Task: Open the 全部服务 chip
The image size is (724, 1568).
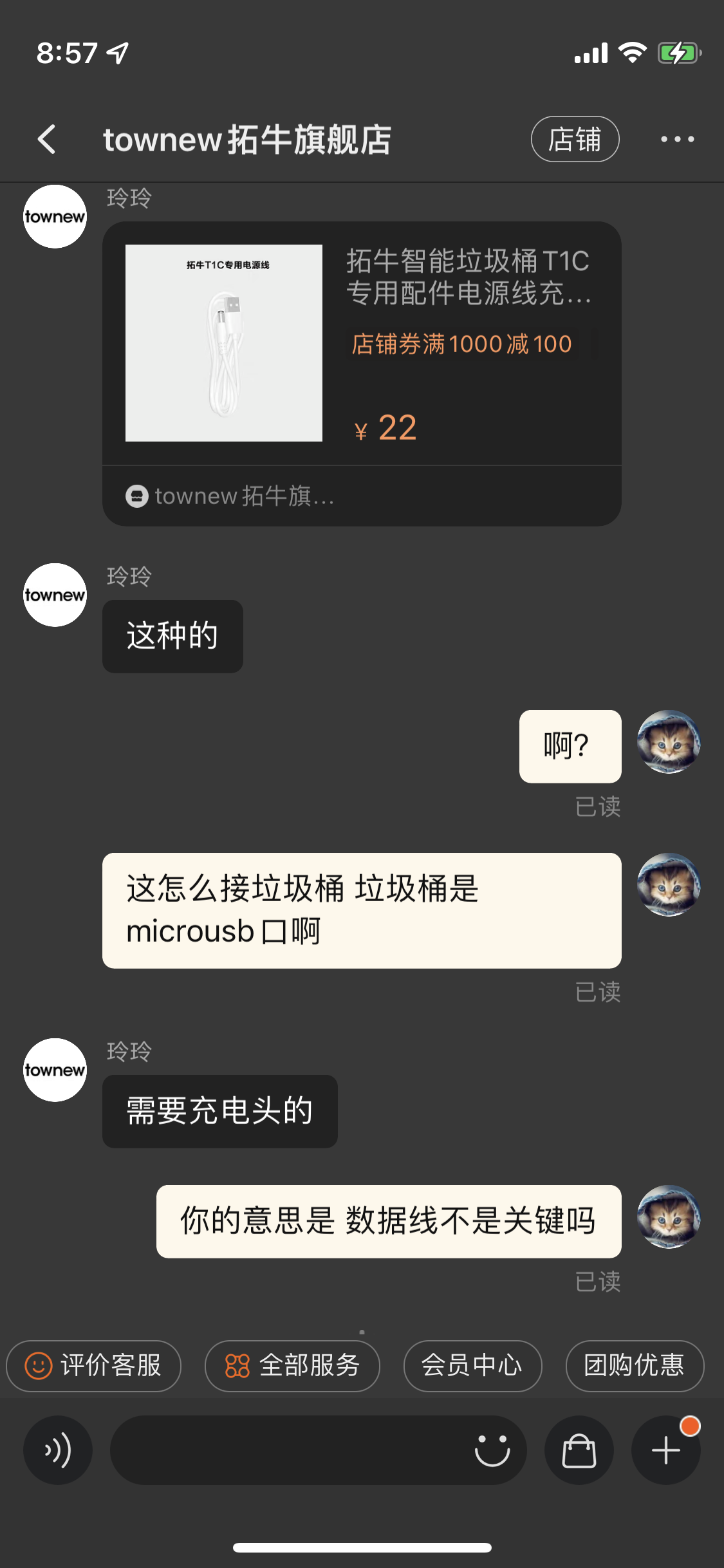Action: point(292,1365)
